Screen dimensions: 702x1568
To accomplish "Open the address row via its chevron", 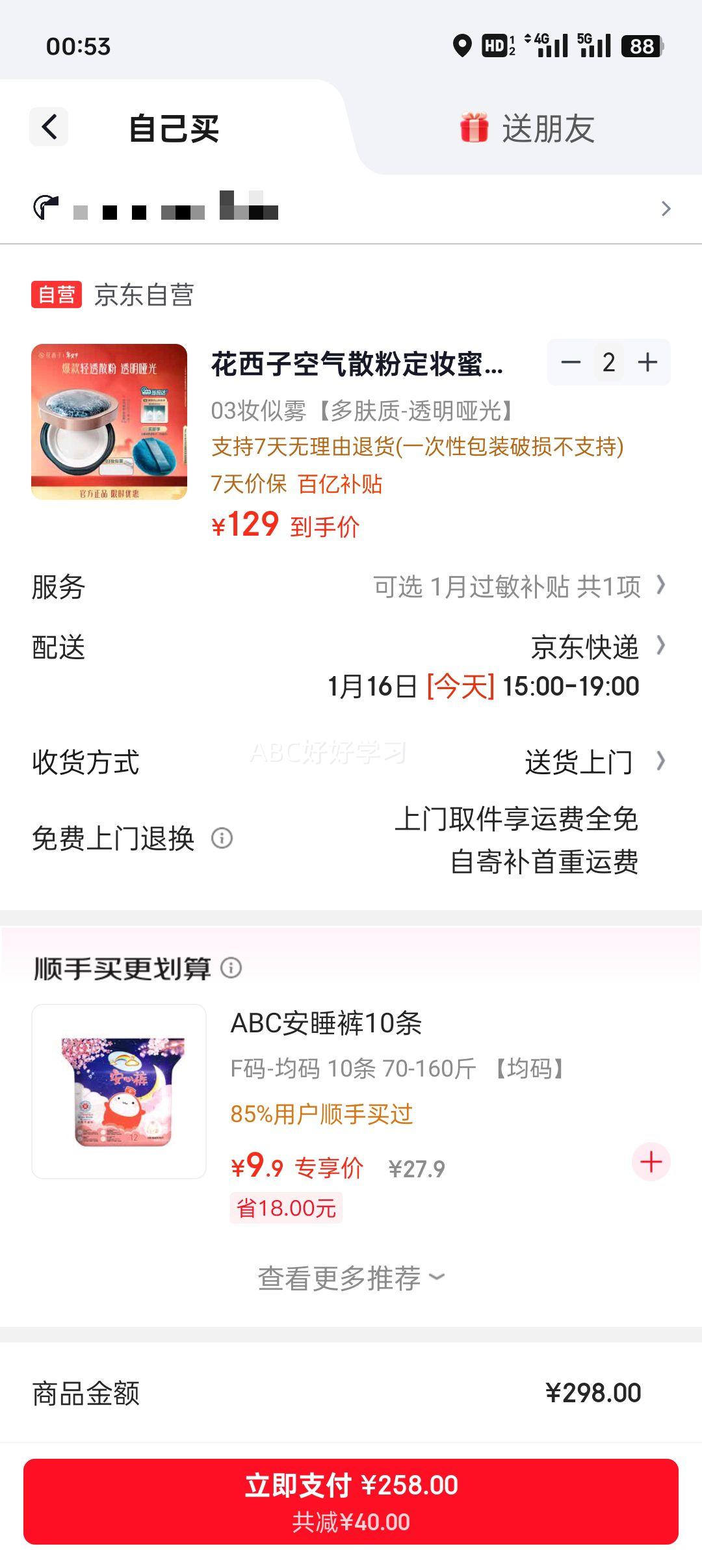I will point(666,208).
